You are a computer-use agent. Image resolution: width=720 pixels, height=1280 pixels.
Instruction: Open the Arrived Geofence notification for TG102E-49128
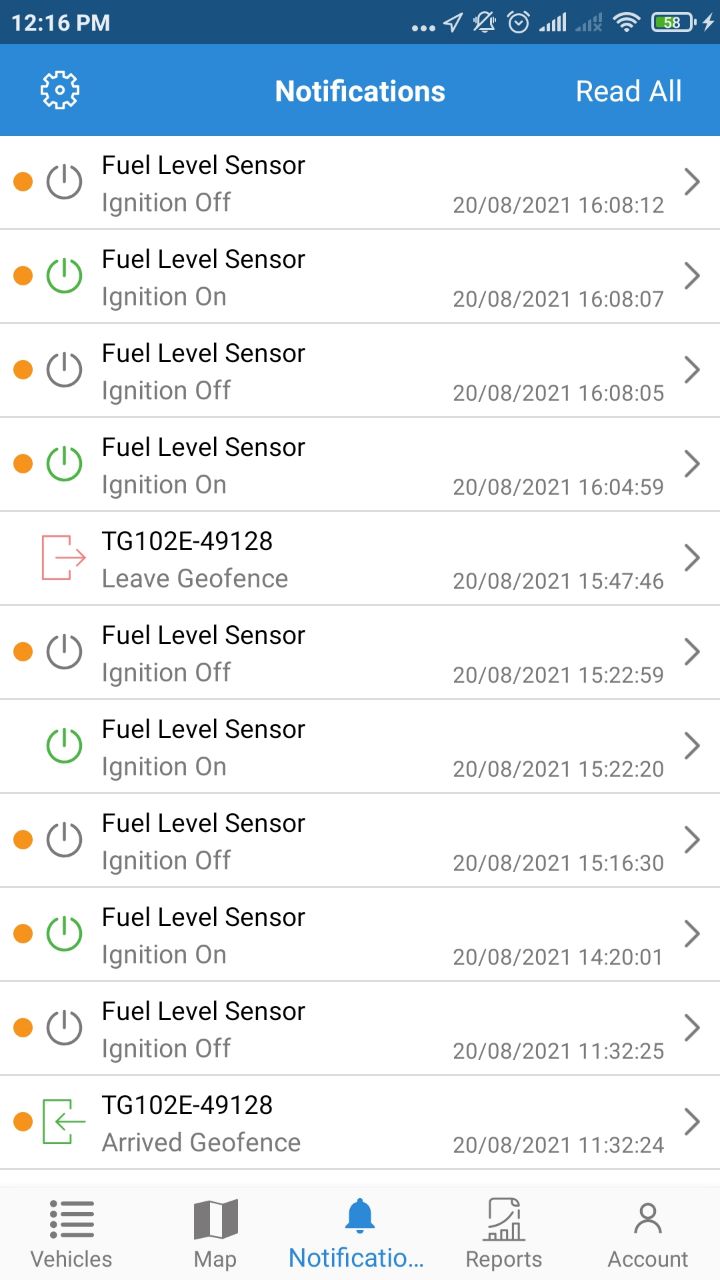360,1123
